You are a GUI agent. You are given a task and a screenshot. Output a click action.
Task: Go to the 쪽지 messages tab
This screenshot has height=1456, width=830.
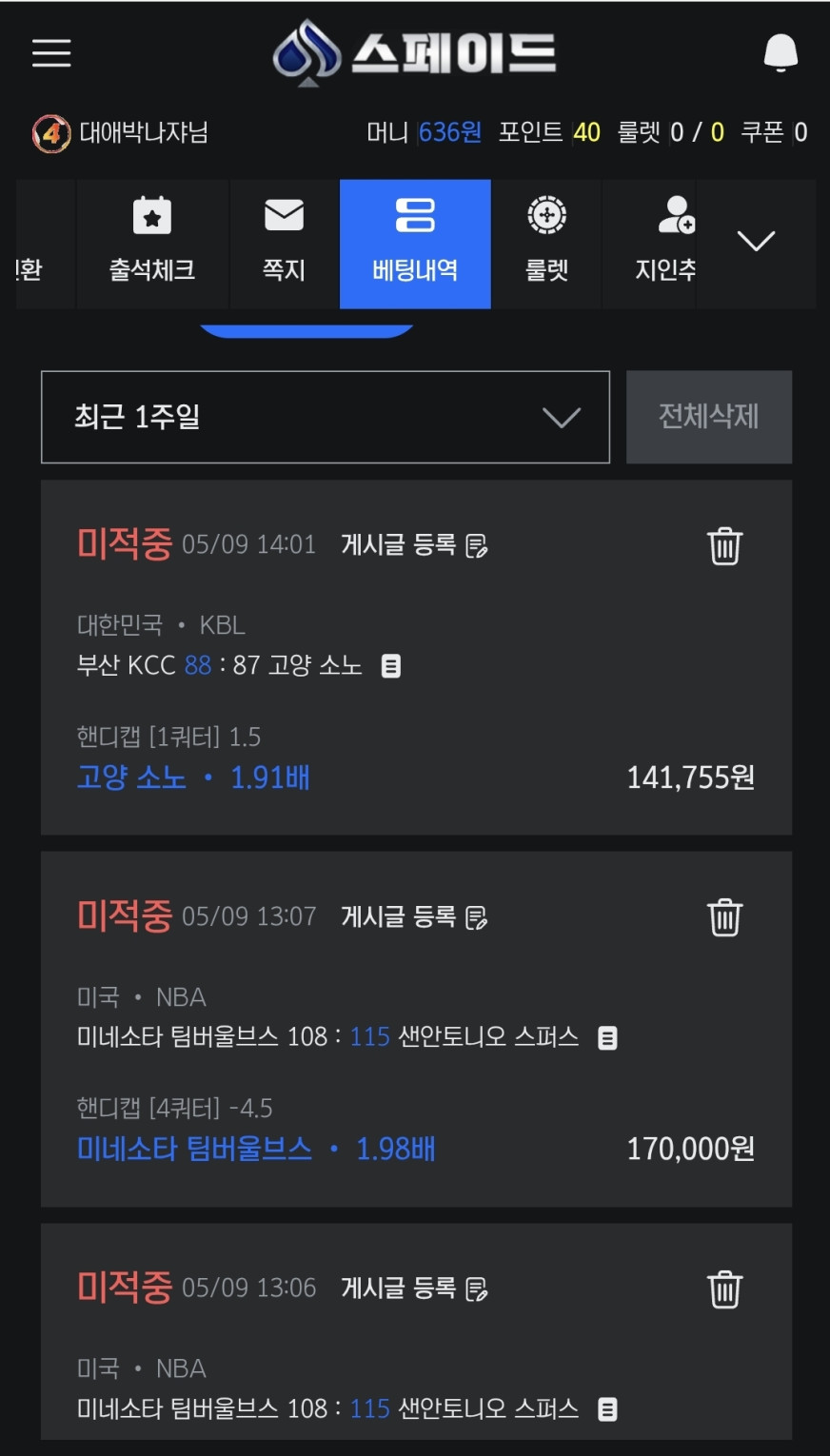tap(284, 244)
